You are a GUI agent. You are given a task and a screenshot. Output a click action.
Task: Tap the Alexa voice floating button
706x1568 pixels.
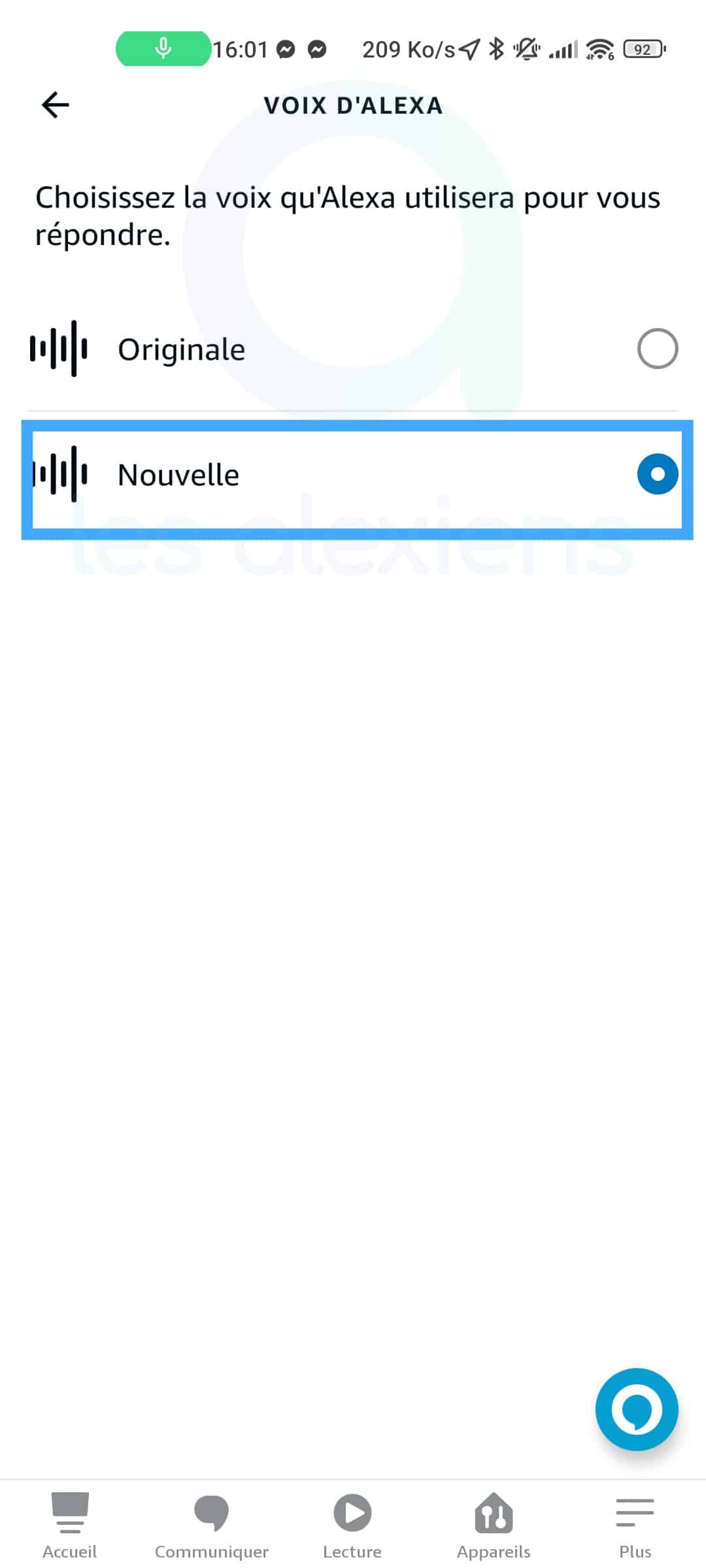[x=636, y=1409]
